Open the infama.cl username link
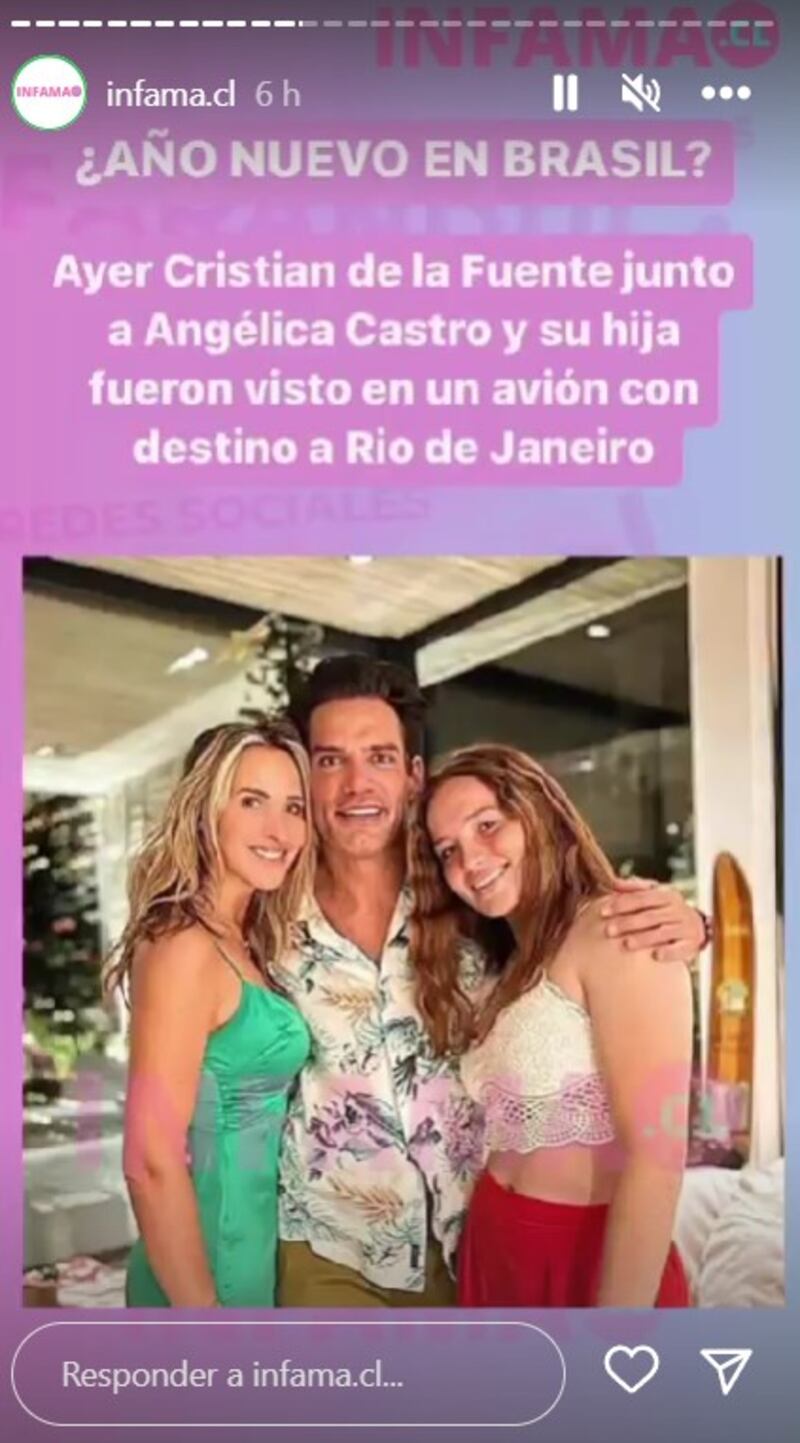This screenshot has width=800, height=1443. [x=171, y=95]
